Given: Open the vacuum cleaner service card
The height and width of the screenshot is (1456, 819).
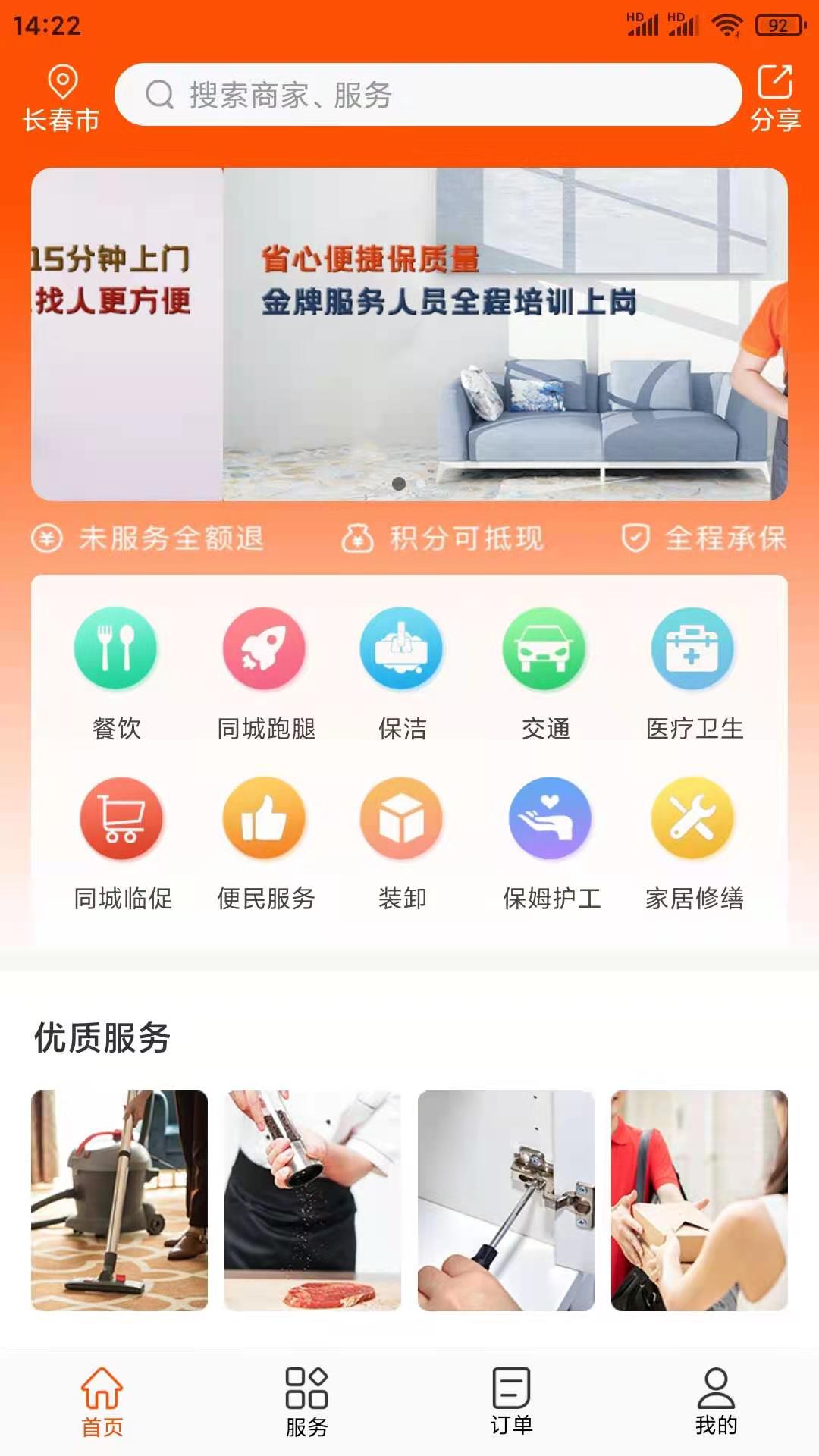Looking at the screenshot, I should pyautogui.click(x=119, y=1200).
